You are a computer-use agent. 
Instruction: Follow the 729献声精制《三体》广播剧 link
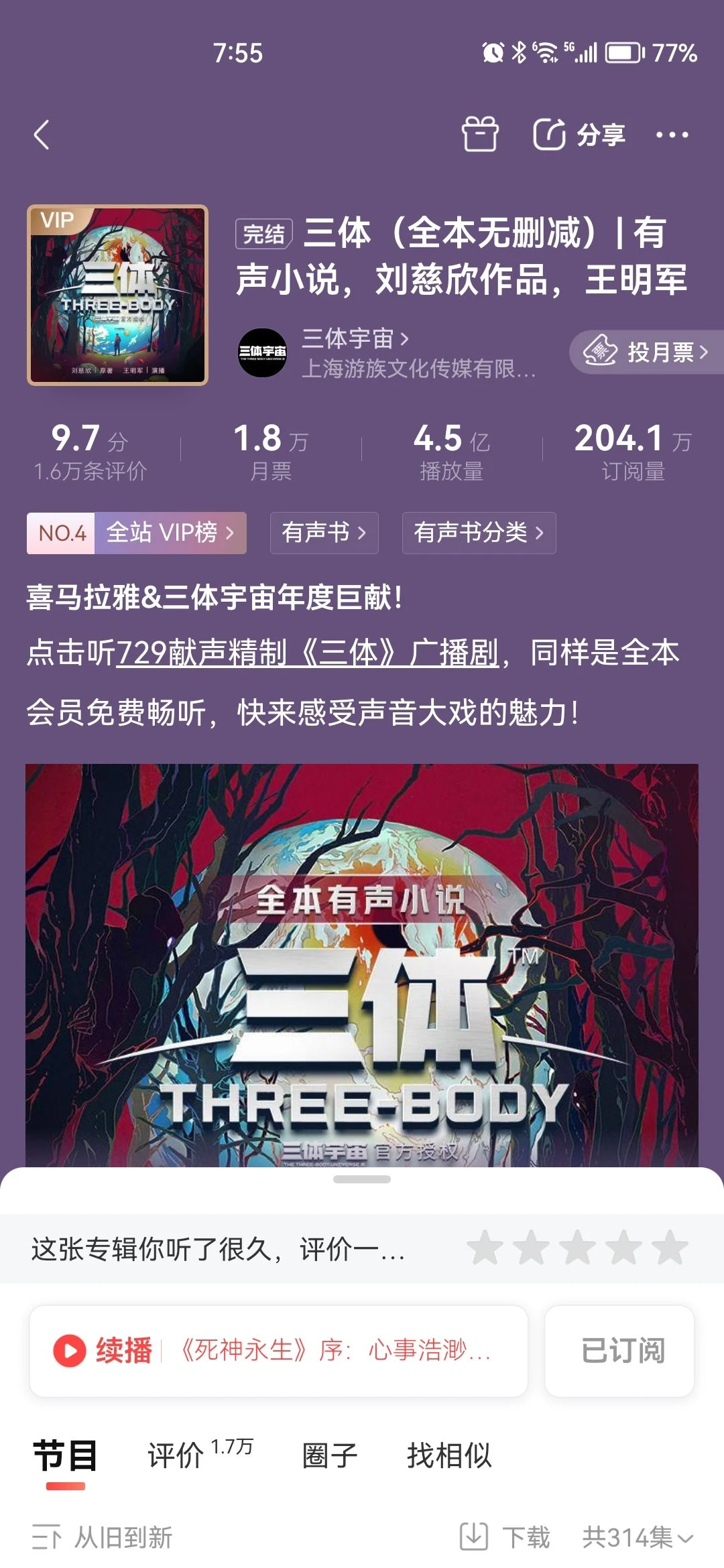click(x=308, y=653)
